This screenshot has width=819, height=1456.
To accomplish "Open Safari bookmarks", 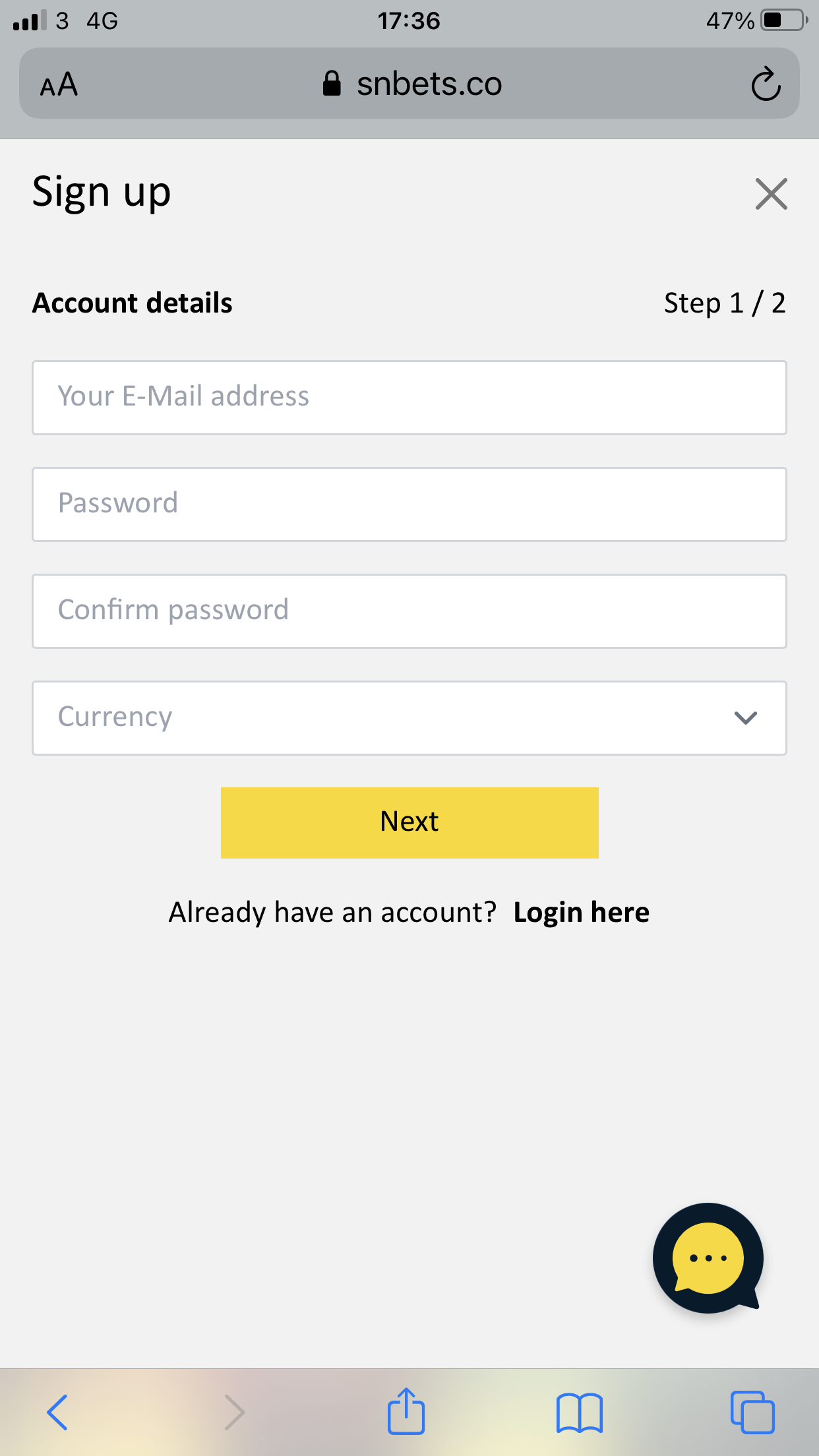I will click(x=580, y=1412).
